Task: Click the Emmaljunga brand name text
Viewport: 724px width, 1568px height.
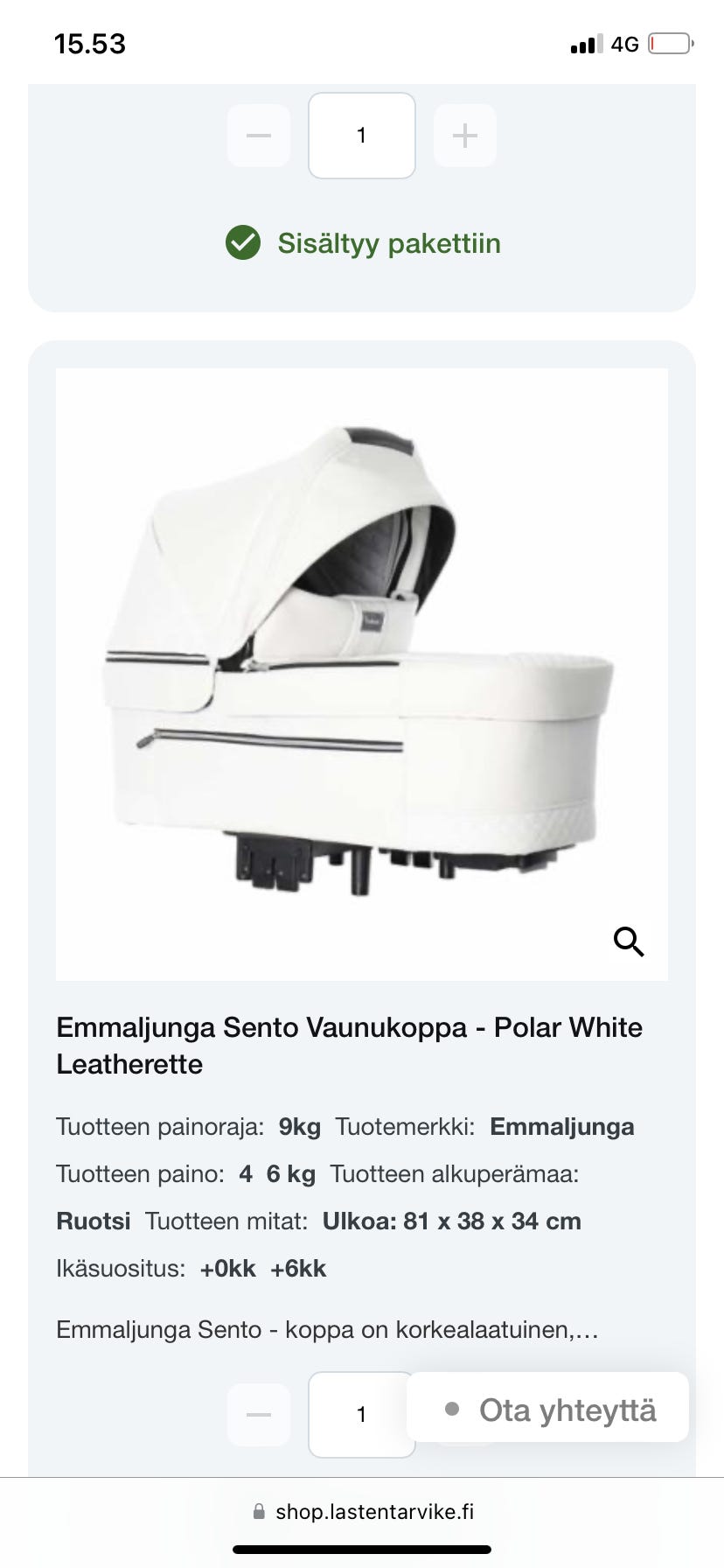Action: point(562,1127)
